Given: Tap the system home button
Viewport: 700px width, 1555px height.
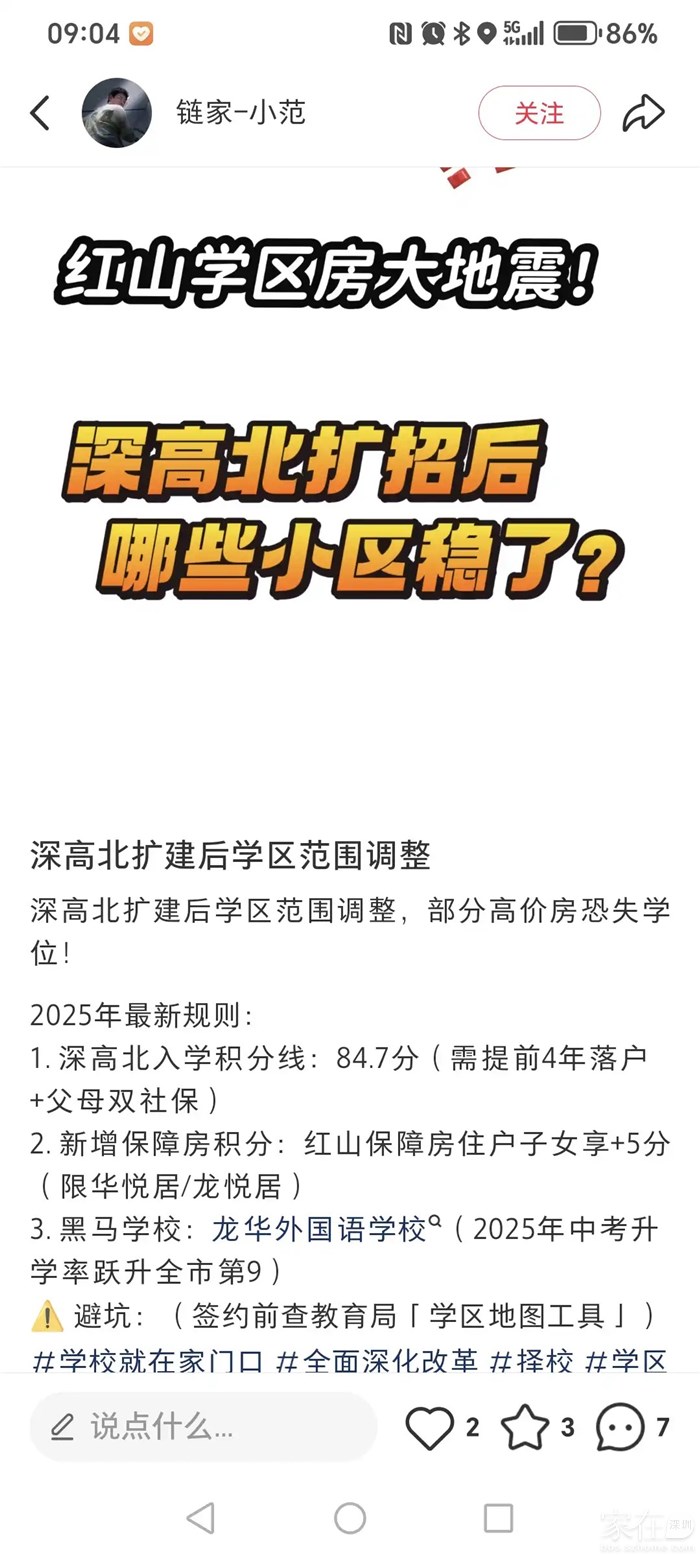Looking at the screenshot, I should pyautogui.click(x=350, y=1518).
